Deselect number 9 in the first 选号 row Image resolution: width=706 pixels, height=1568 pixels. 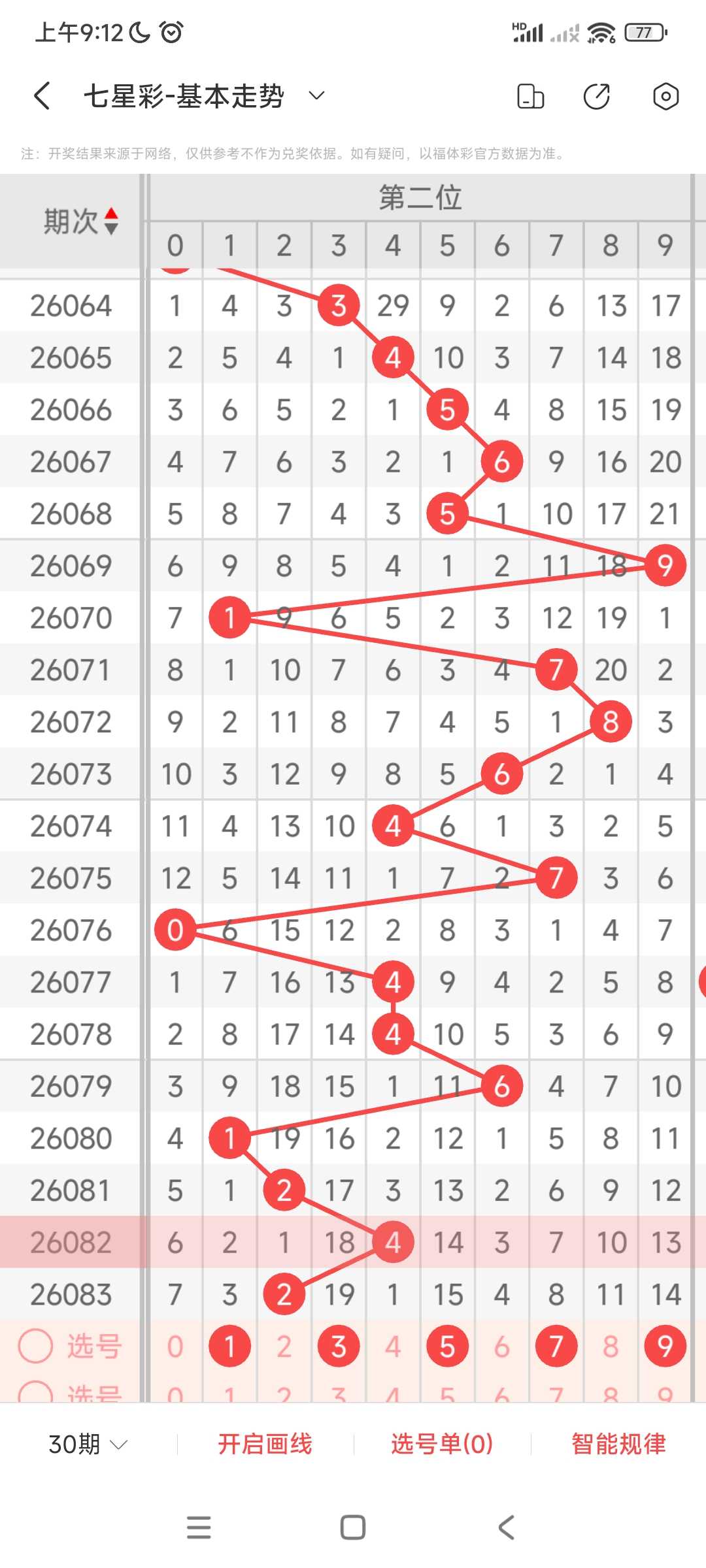click(x=665, y=1347)
